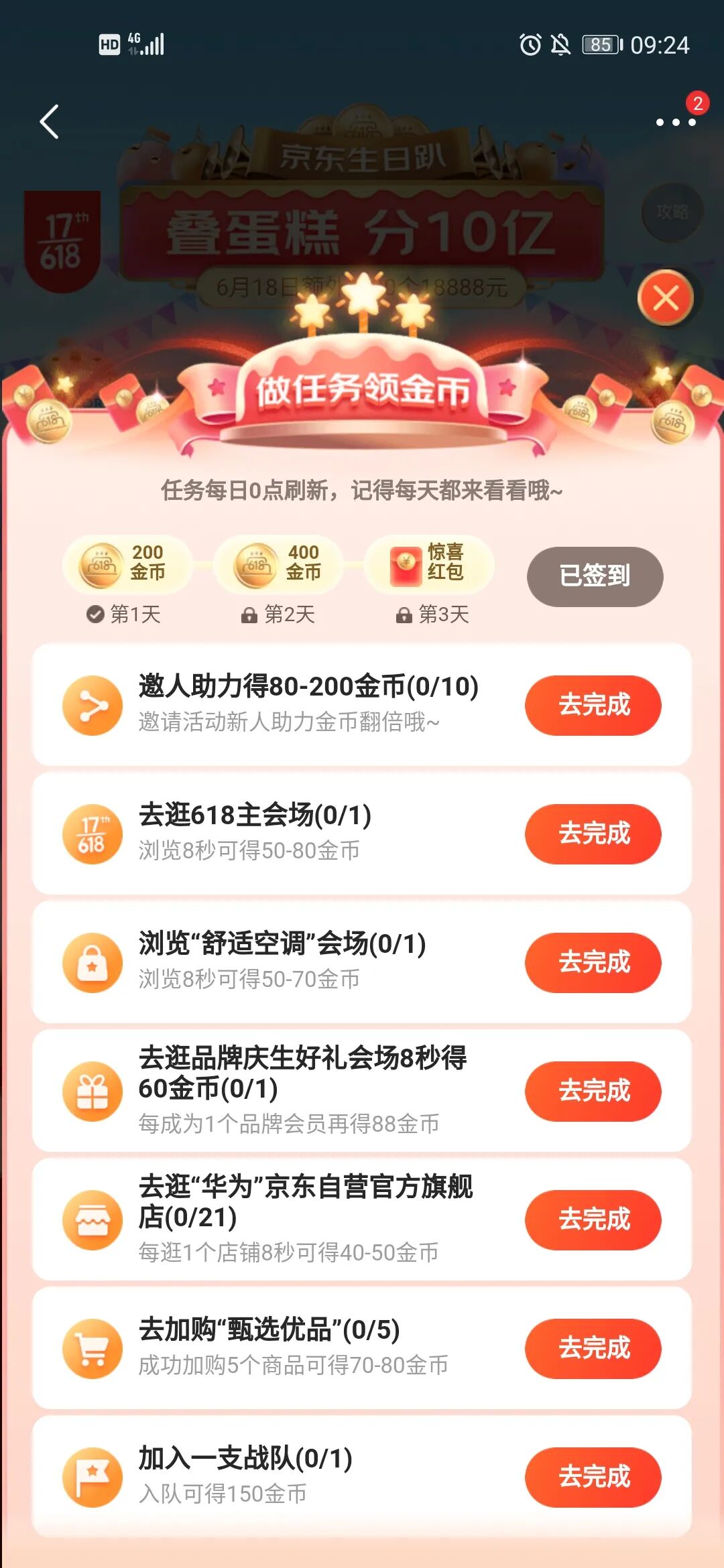Open the three-dot overflow menu
The width and height of the screenshot is (724, 1568).
(675, 122)
